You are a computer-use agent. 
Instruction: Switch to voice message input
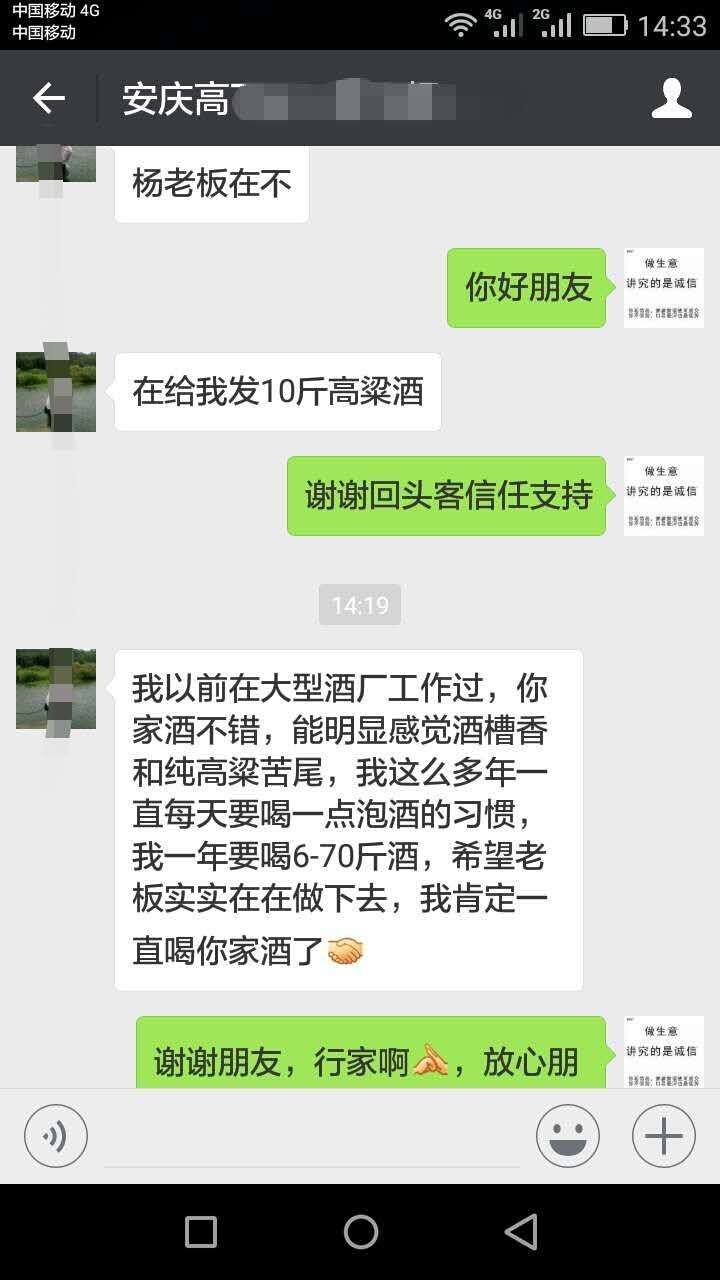click(x=56, y=1136)
